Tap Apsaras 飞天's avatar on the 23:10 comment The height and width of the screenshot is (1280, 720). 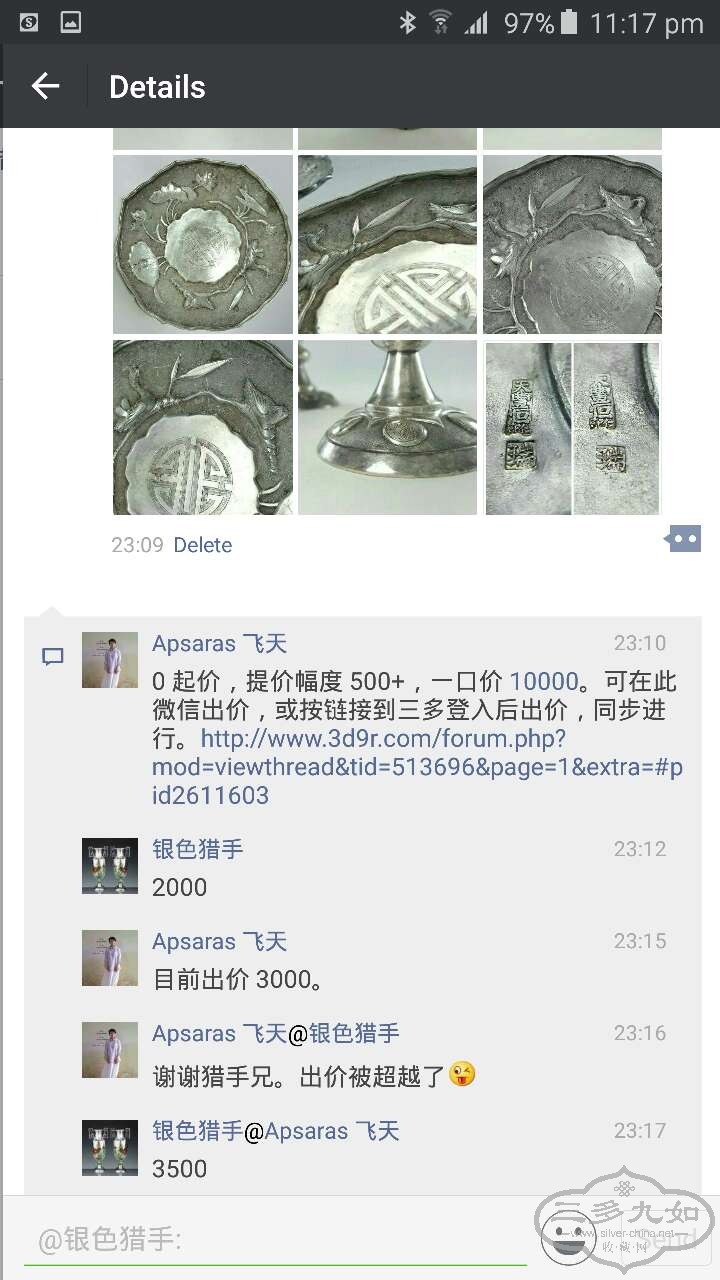(x=109, y=660)
